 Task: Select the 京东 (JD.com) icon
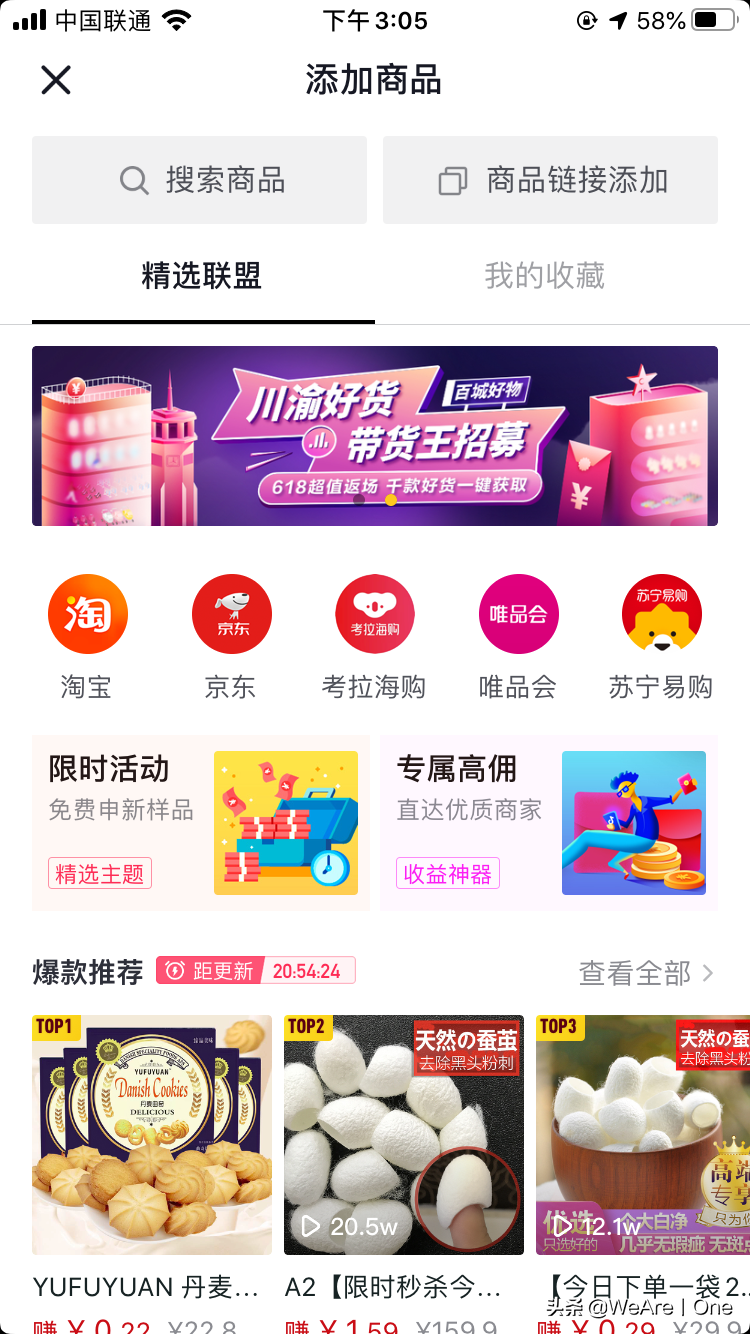[x=231, y=613]
